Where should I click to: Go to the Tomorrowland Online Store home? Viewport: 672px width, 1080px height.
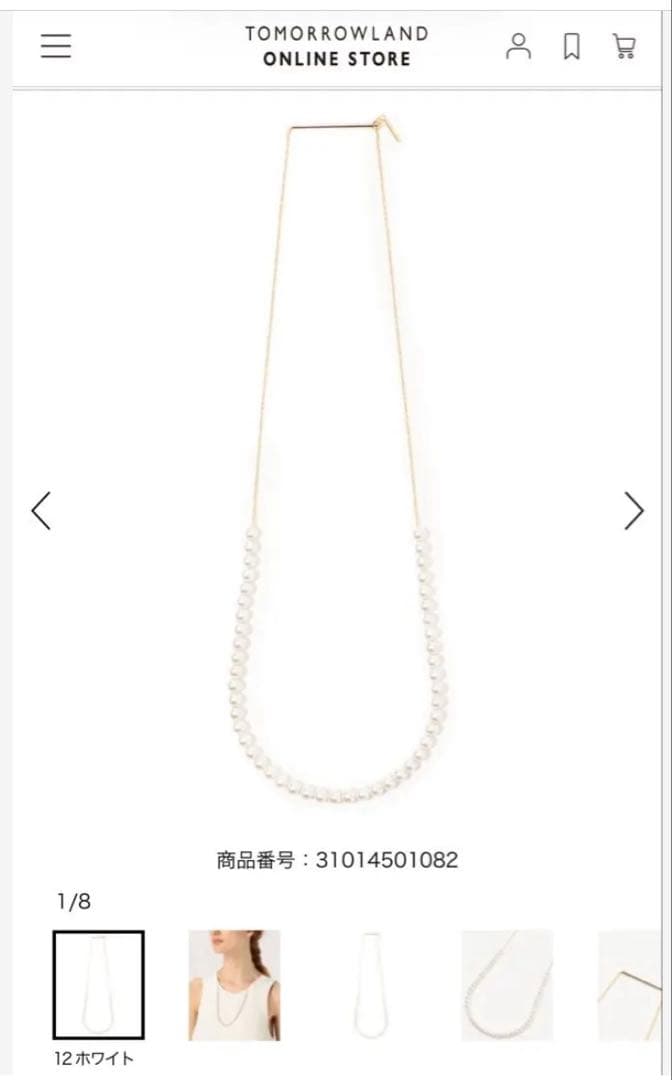tap(336, 46)
